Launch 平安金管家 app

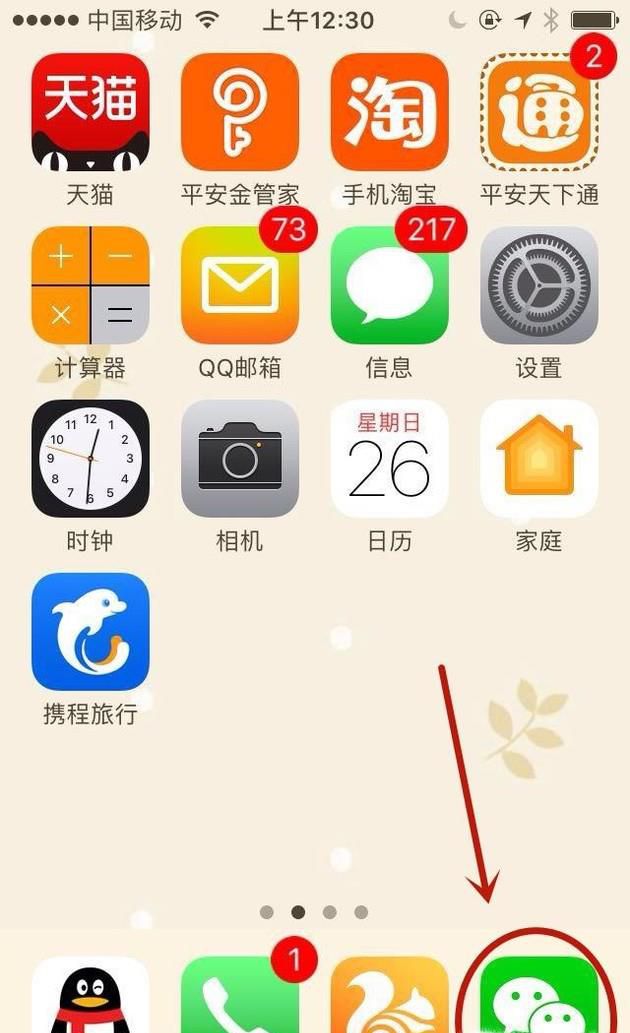coord(240,112)
